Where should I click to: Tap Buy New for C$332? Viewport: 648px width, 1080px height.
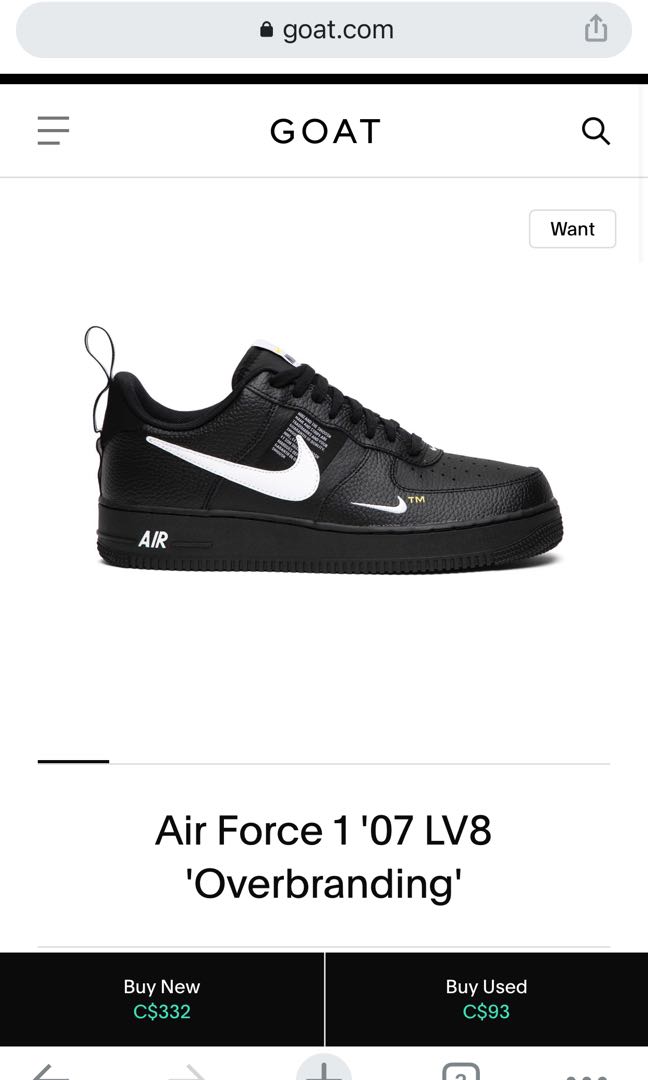(x=162, y=999)
